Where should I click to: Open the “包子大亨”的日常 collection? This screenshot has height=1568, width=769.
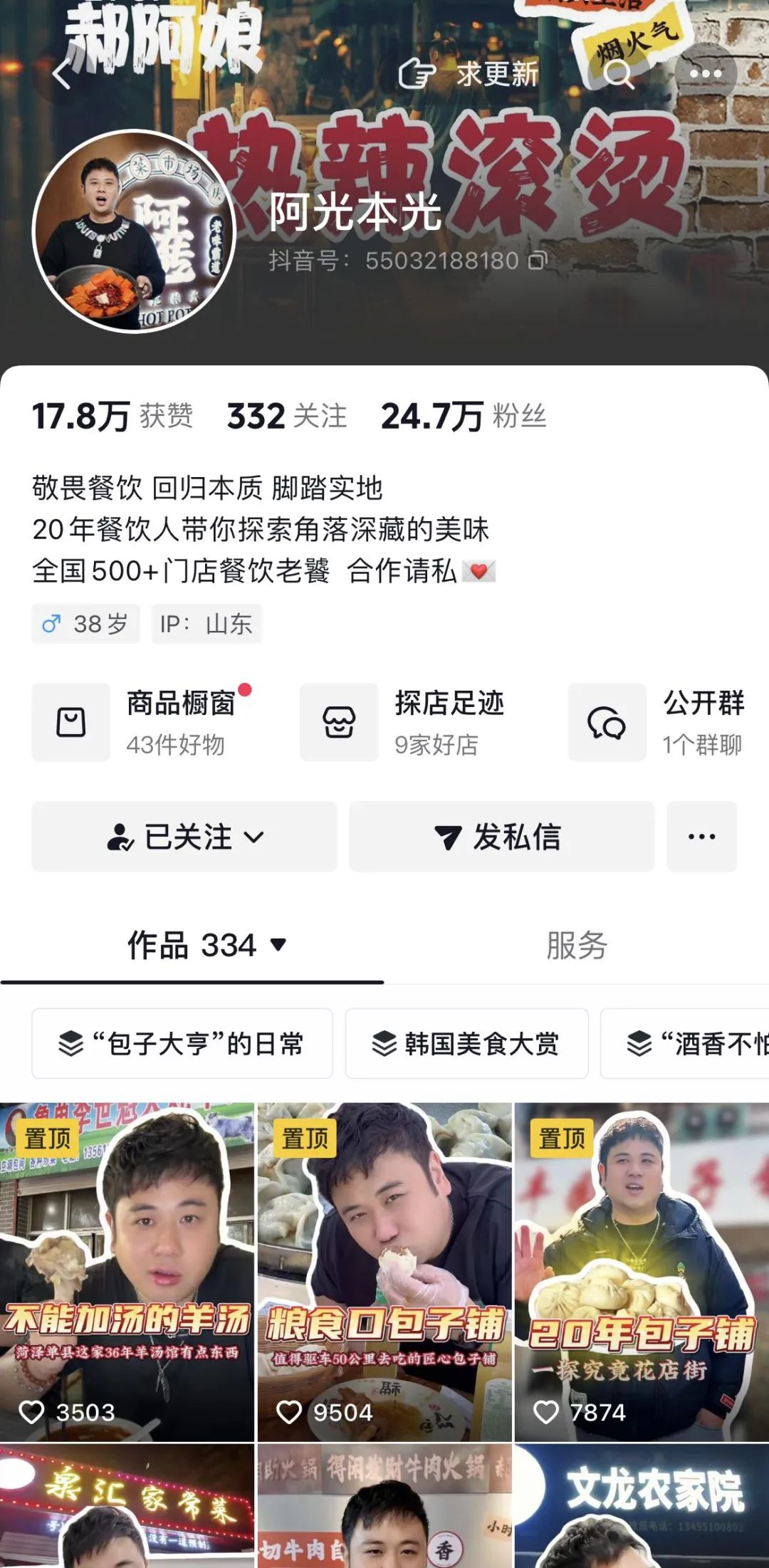click(182, 1044)
